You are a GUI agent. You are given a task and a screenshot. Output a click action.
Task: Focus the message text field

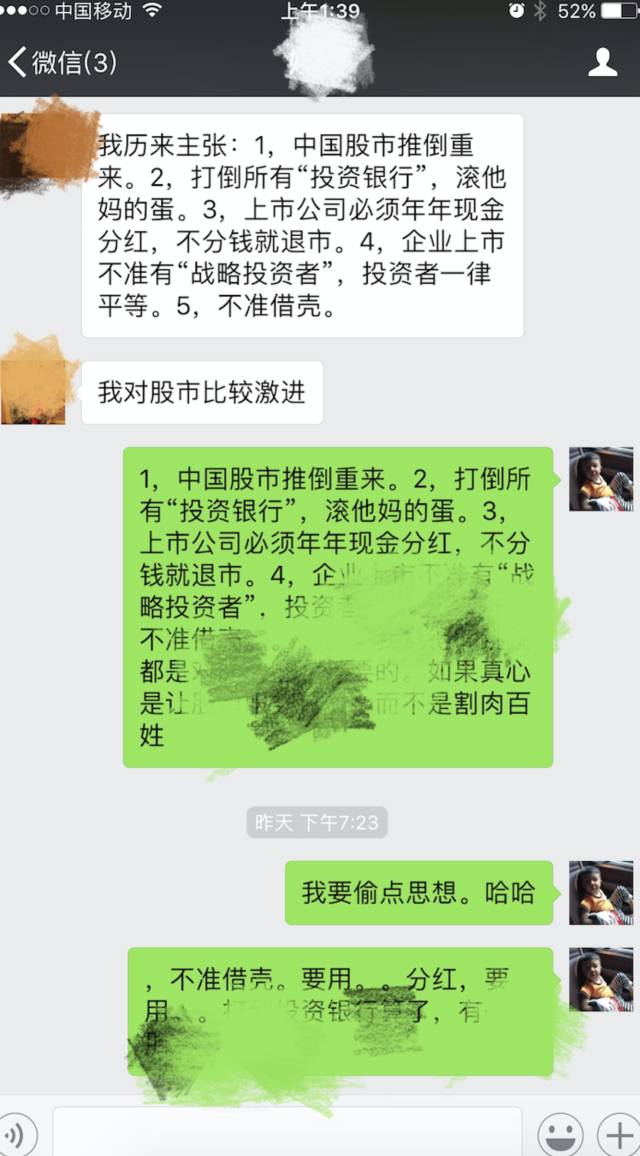click(287, 1133)
